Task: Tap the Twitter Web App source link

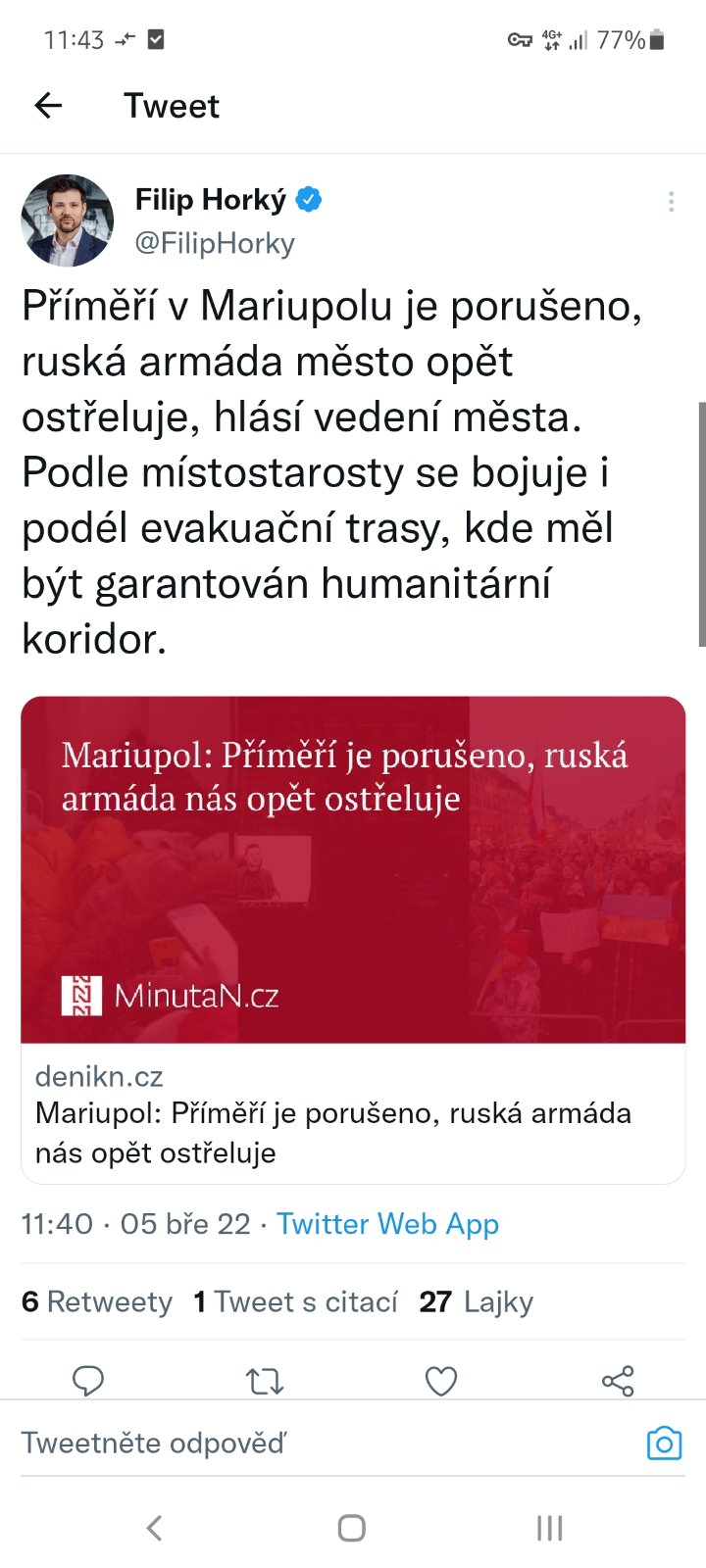Action: click(x=387, y=1224)
